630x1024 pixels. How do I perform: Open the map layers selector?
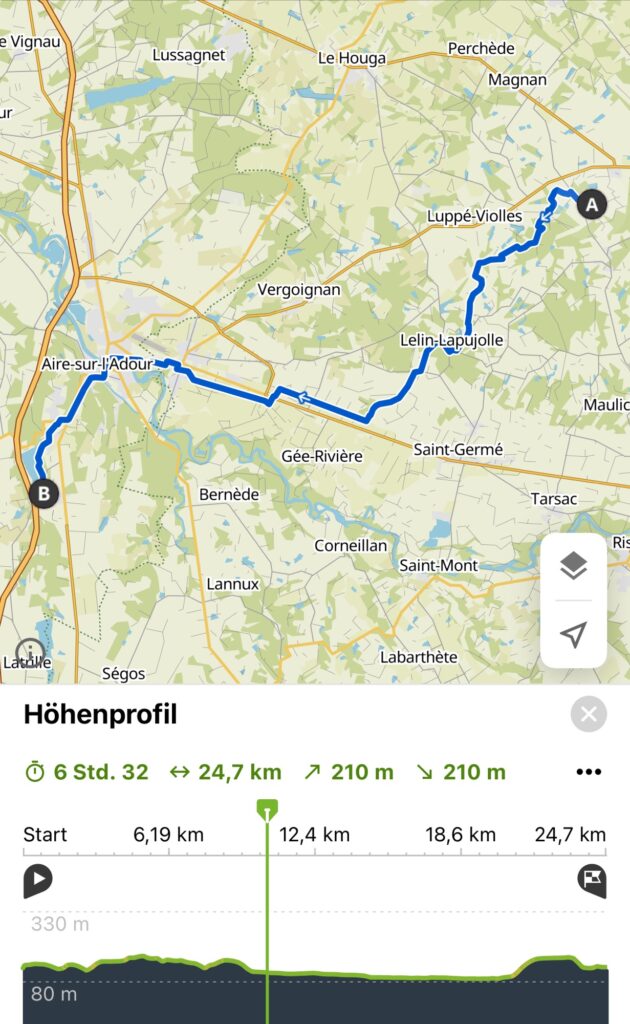[573, 567]
